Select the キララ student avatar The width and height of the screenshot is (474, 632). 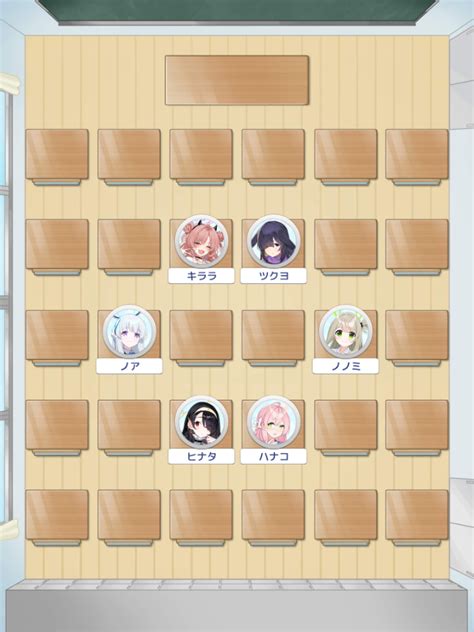click(201, 241)
